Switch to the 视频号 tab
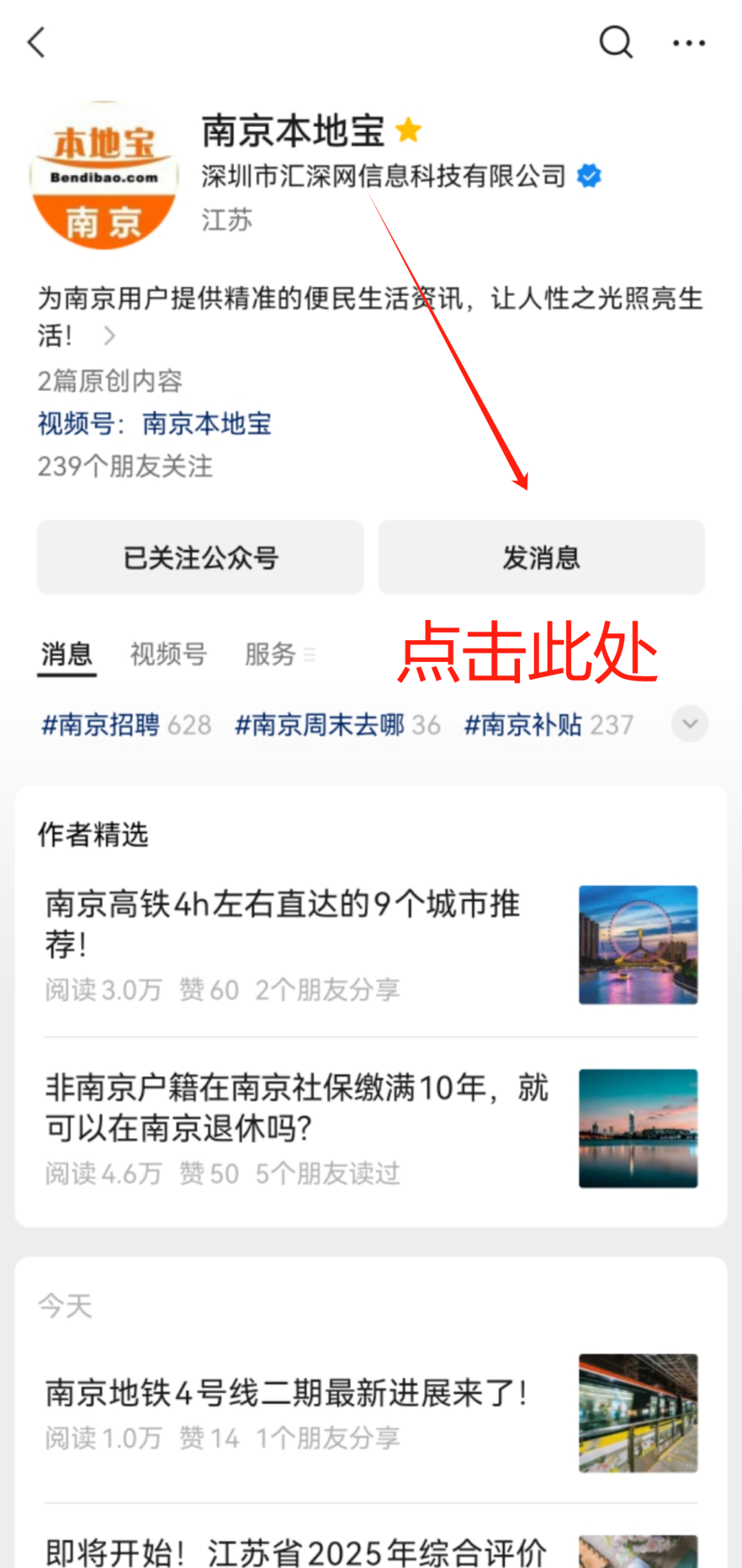This screenshot has height=1568, width=742. [x=168, y=654]
